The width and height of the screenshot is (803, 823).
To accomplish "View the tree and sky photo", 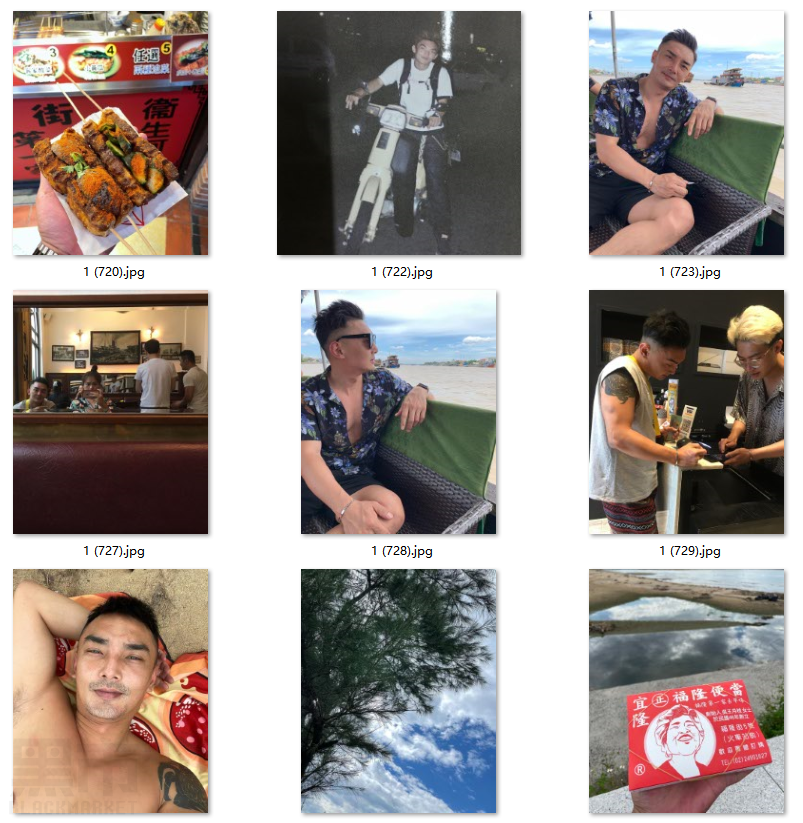I will [x=399, y=691].
